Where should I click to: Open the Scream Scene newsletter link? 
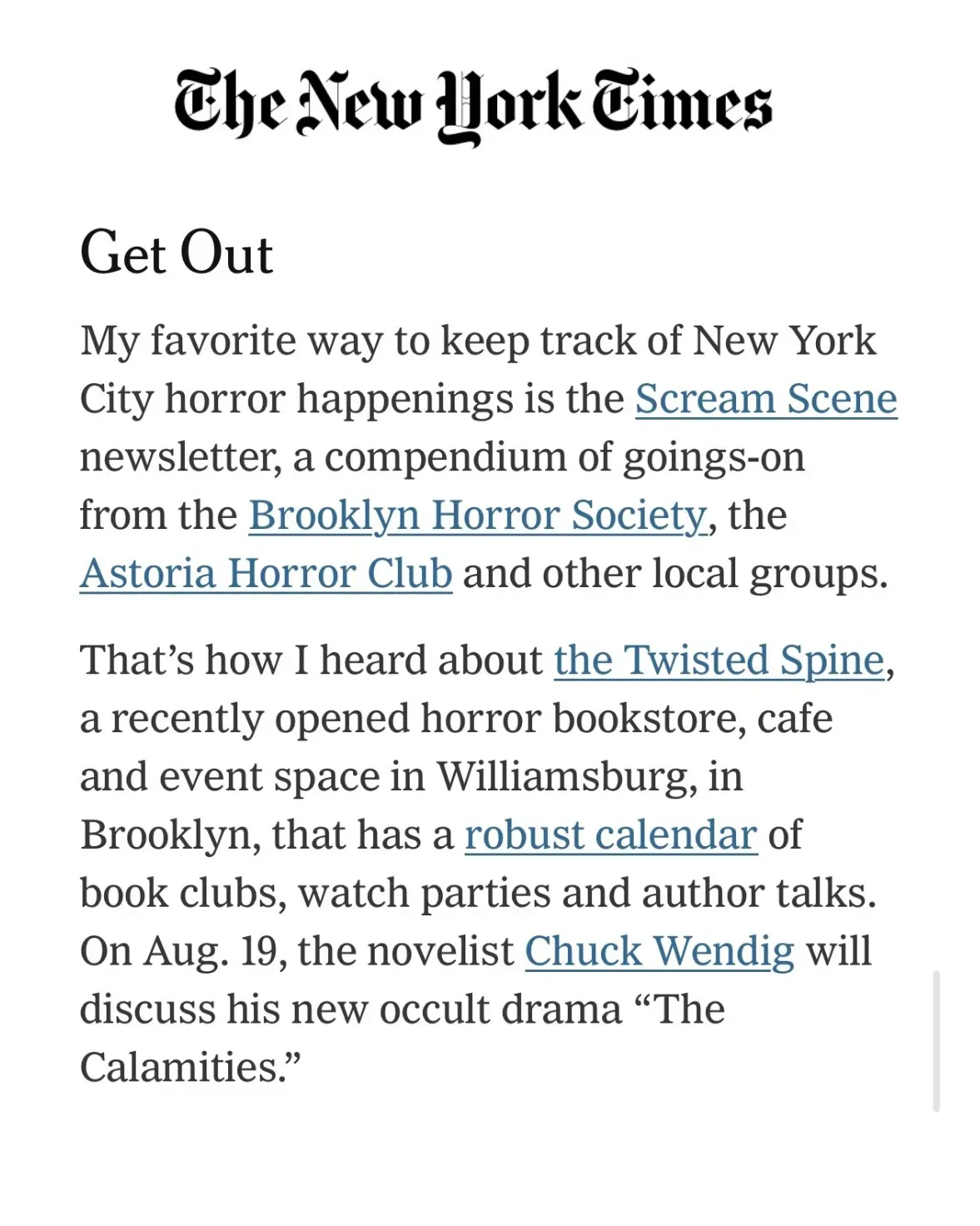point(766,399)
